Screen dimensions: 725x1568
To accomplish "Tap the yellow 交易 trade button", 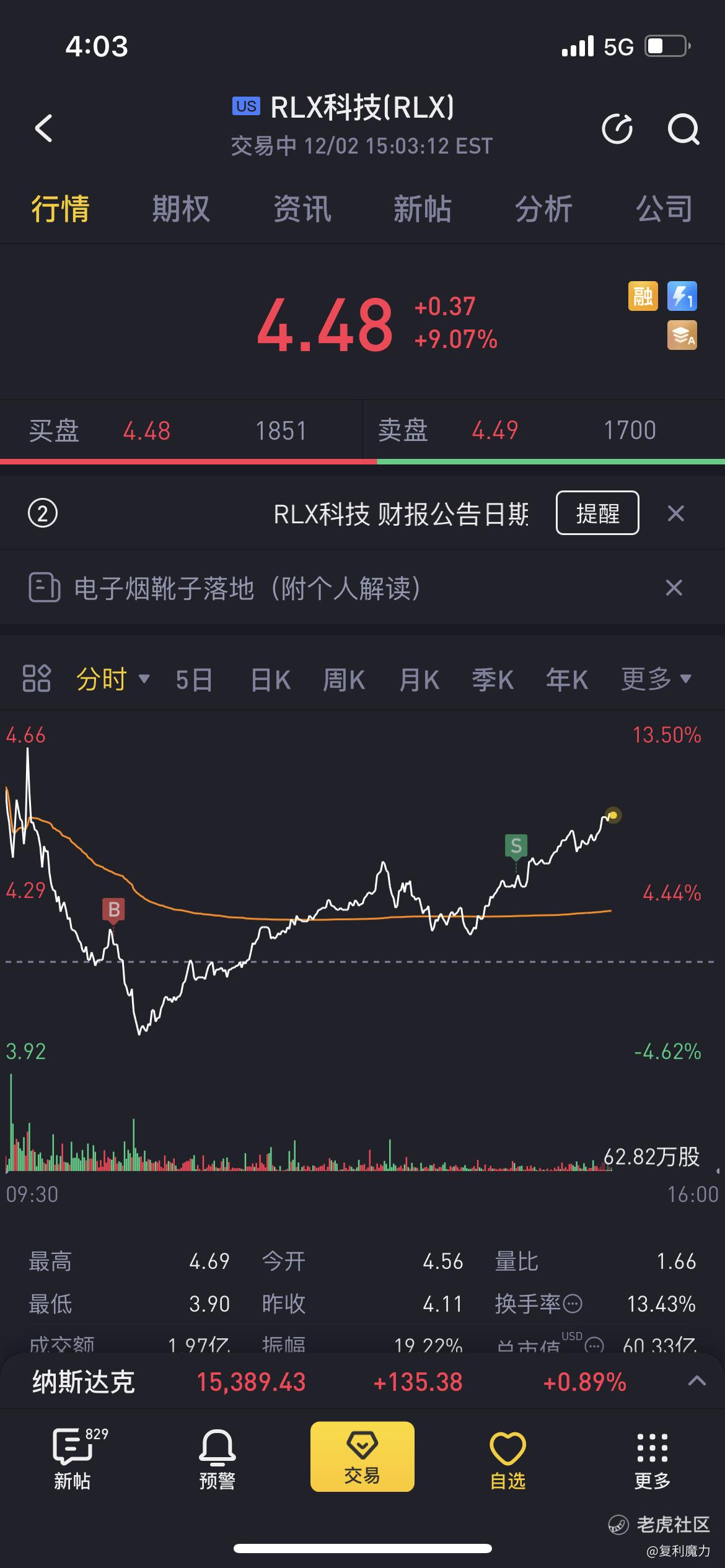I will pos(362,1457).
